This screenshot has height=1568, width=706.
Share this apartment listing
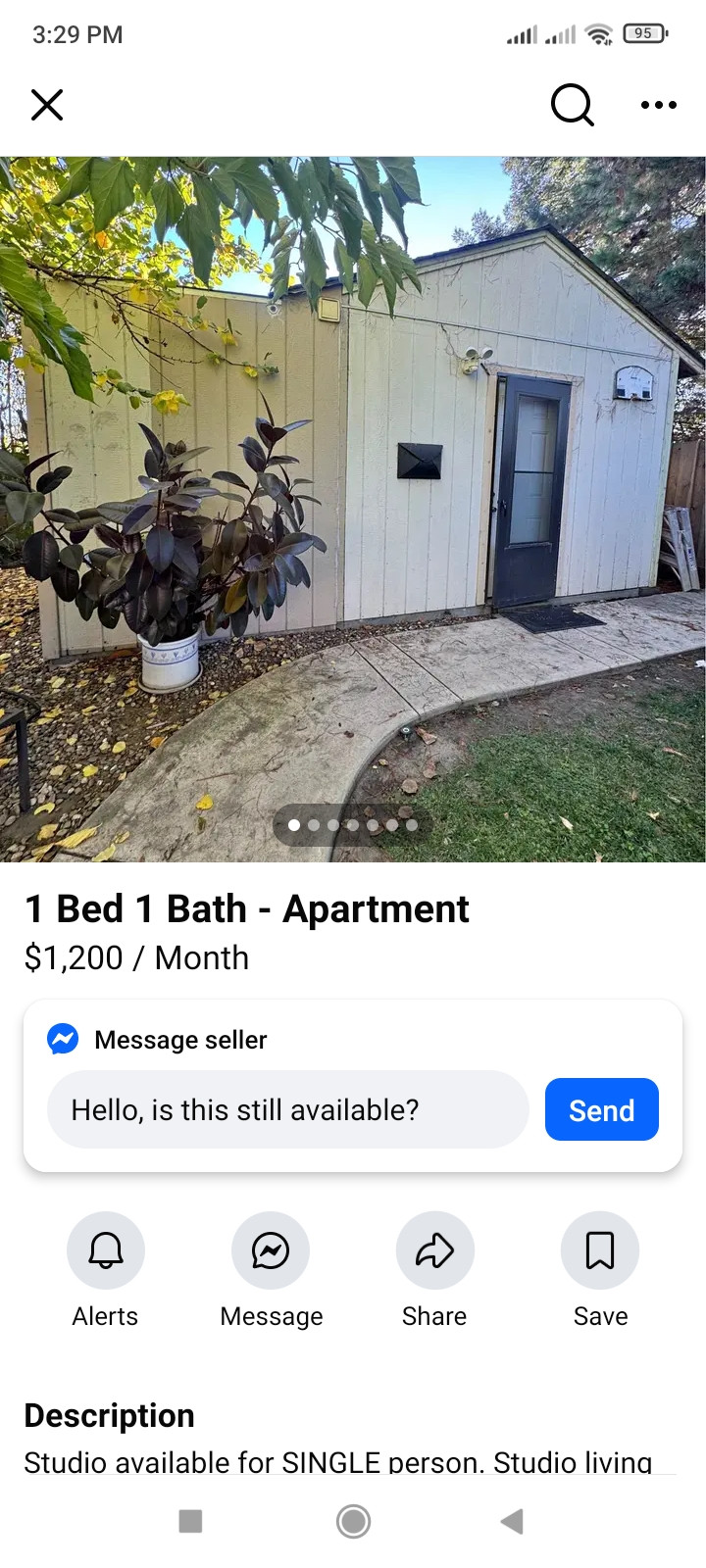click(434, 1250)
